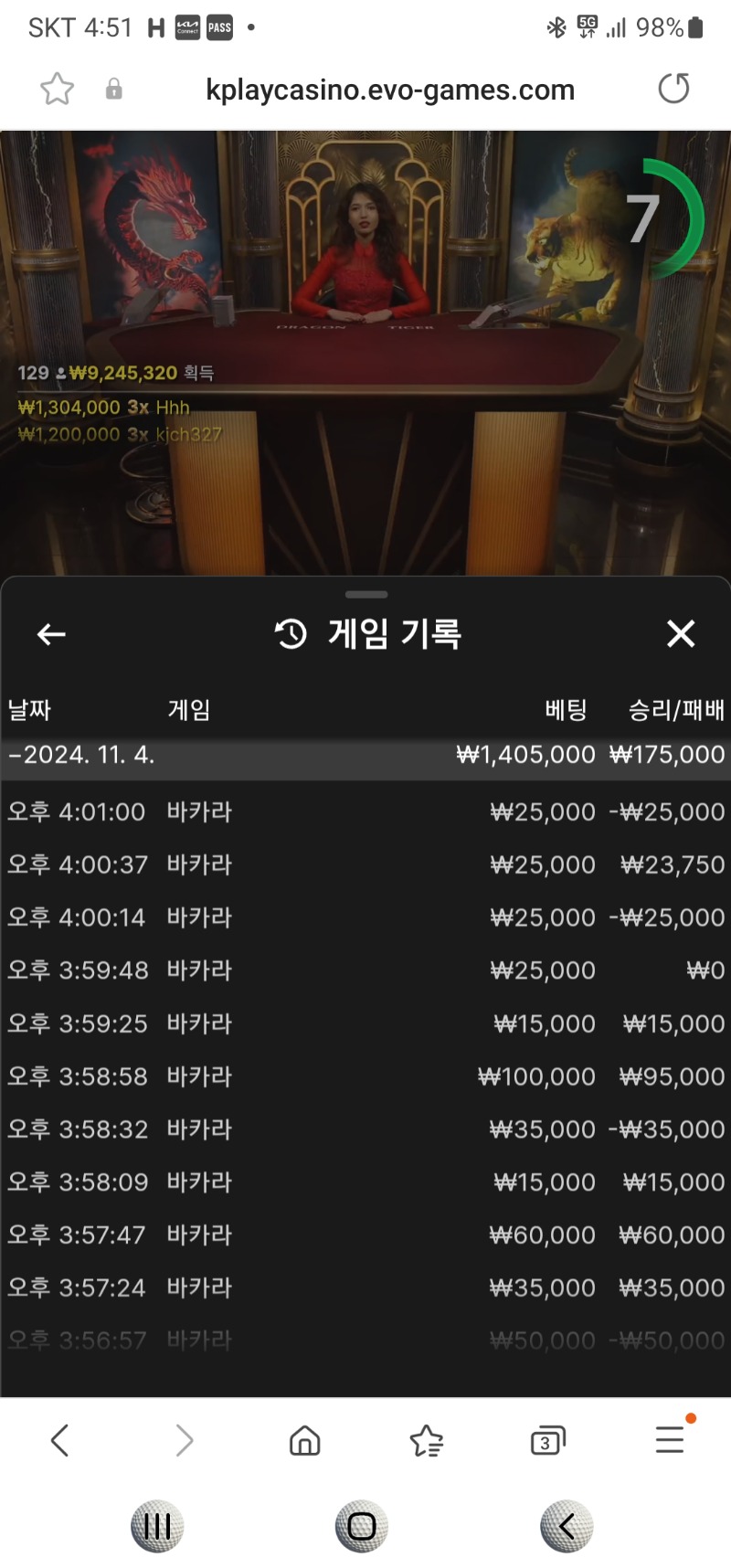Go to the previous page in the browser
731x1568 pixels.
pyautogui.click(x=60, y=1441)
